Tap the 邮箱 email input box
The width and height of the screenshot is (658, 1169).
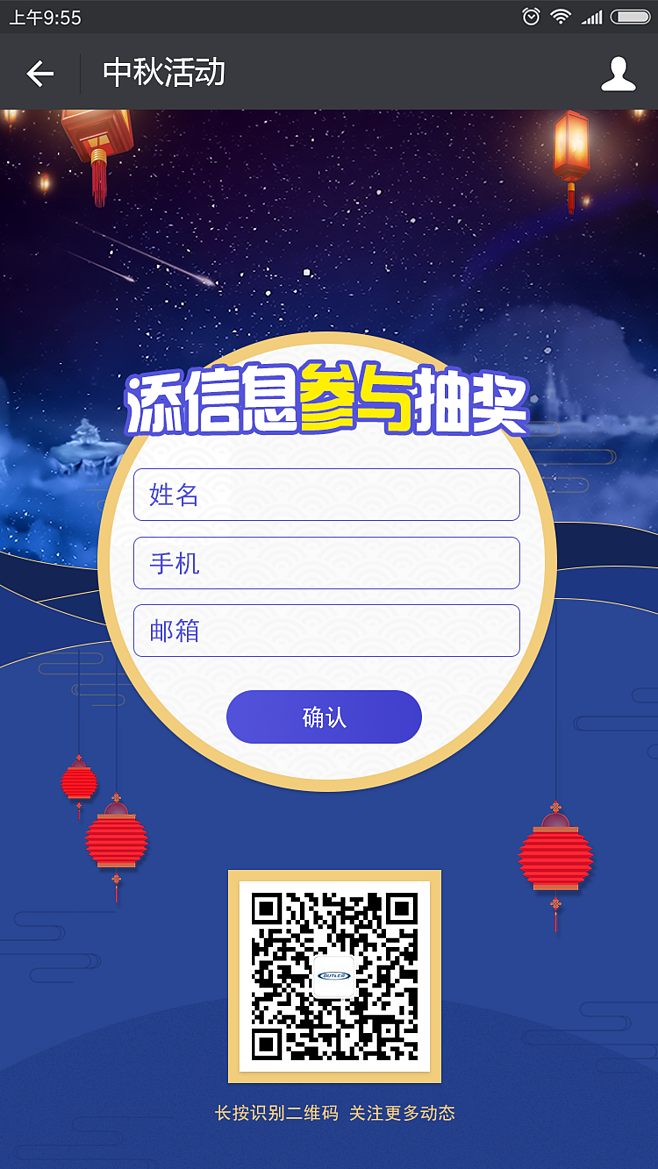pyautogui.click(x=326, y=631)
